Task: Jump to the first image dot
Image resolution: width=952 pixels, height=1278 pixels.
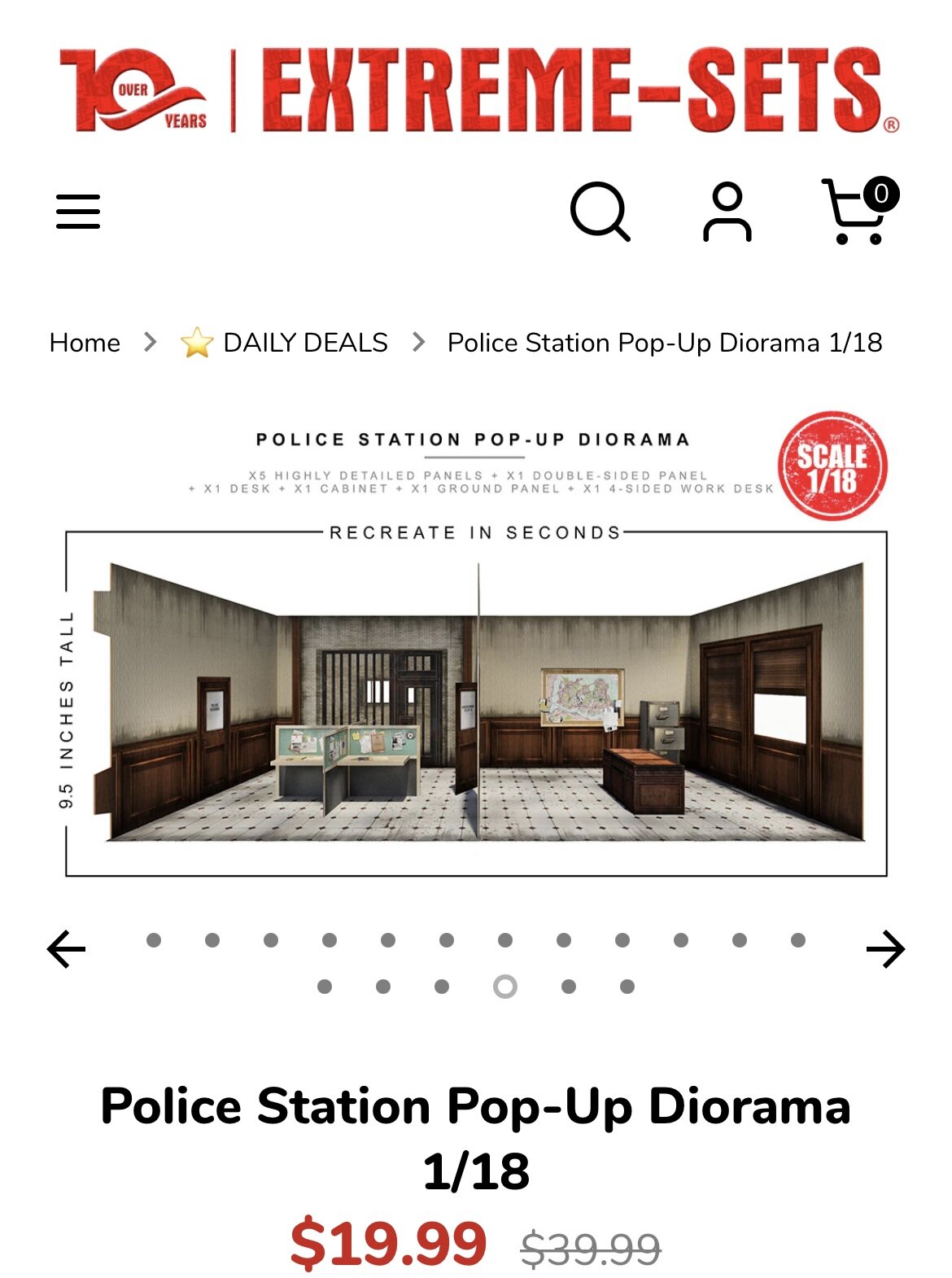Action: [x=154, y=940]
